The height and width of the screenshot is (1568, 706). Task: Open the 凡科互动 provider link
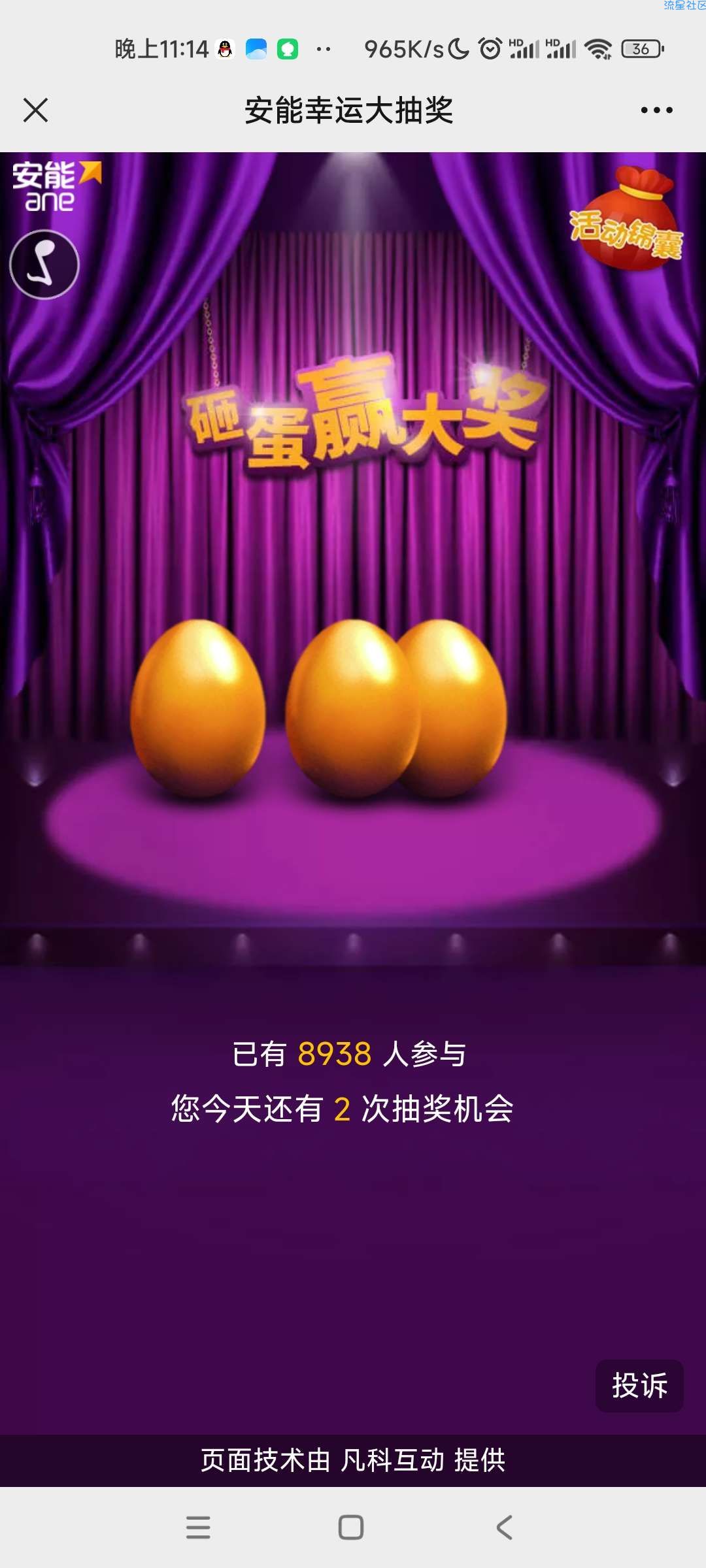[392, 1460]
